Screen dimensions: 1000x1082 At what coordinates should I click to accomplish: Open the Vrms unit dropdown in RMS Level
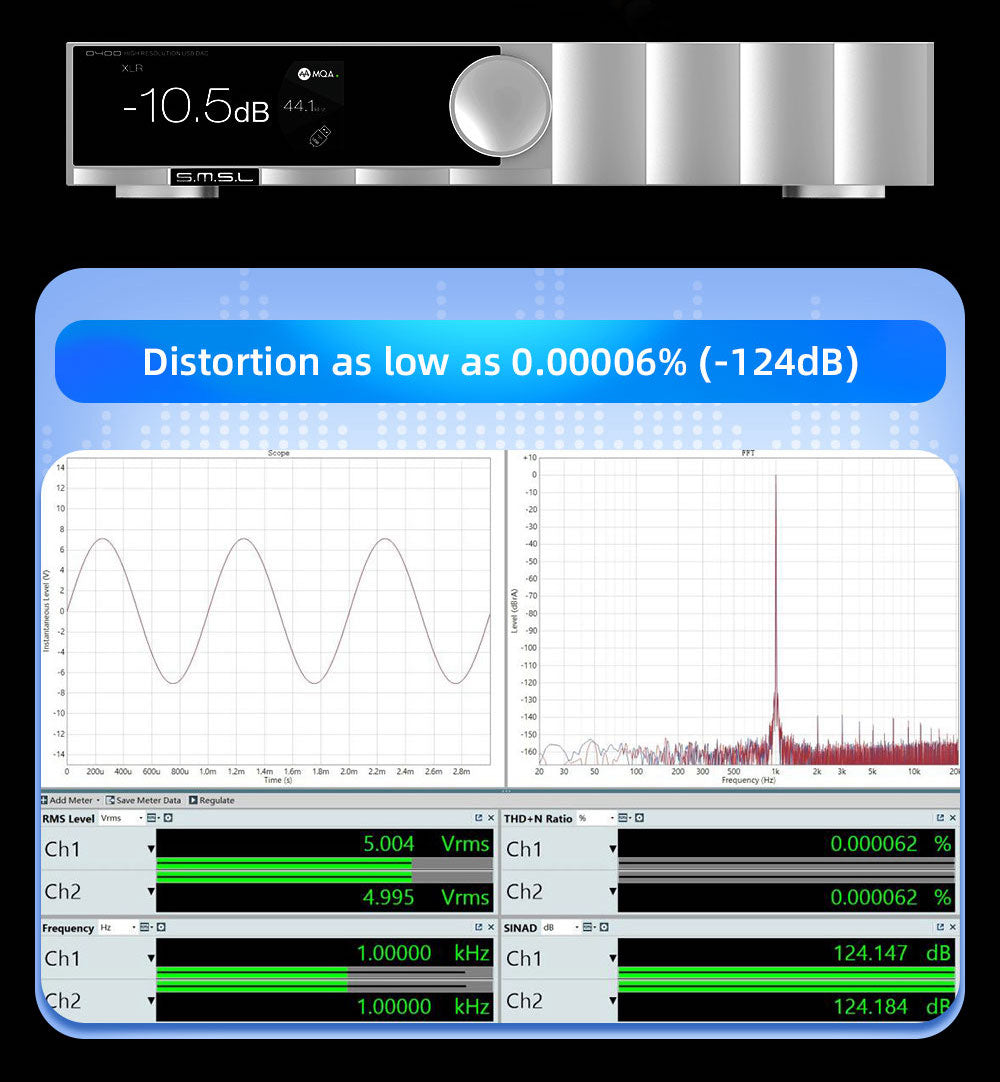pos(142,817)
